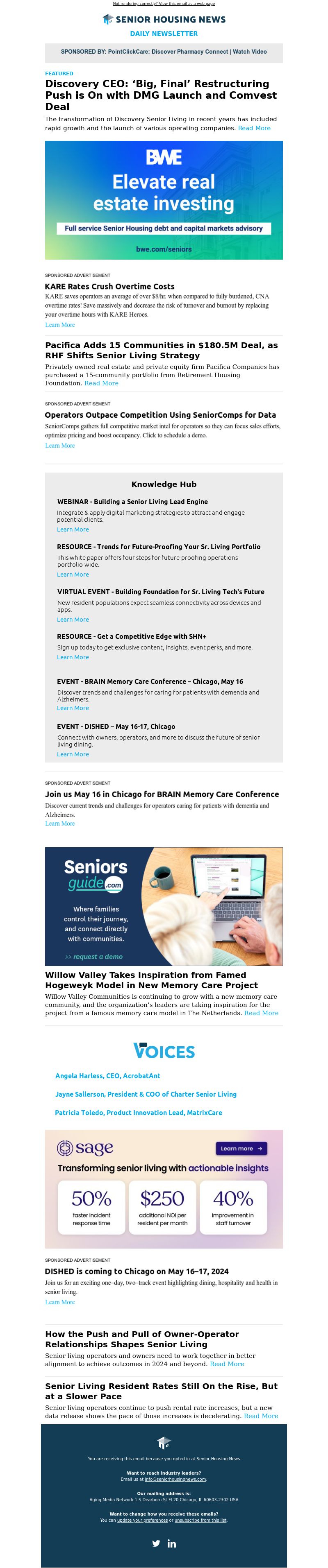Open the LinkedIn icon in the footer
Screen dimensions: 328x1568
(172, 1544)
